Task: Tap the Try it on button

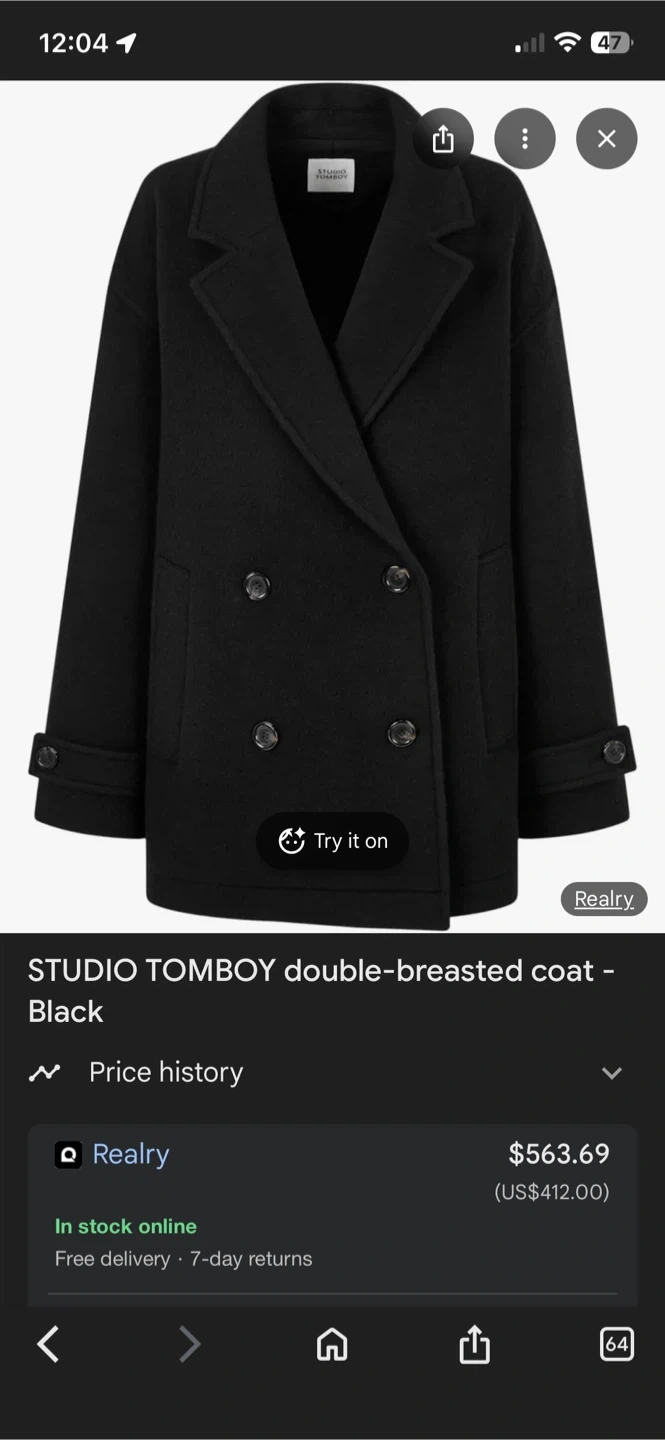Action: pyautogui.click(x=332, y=841)
